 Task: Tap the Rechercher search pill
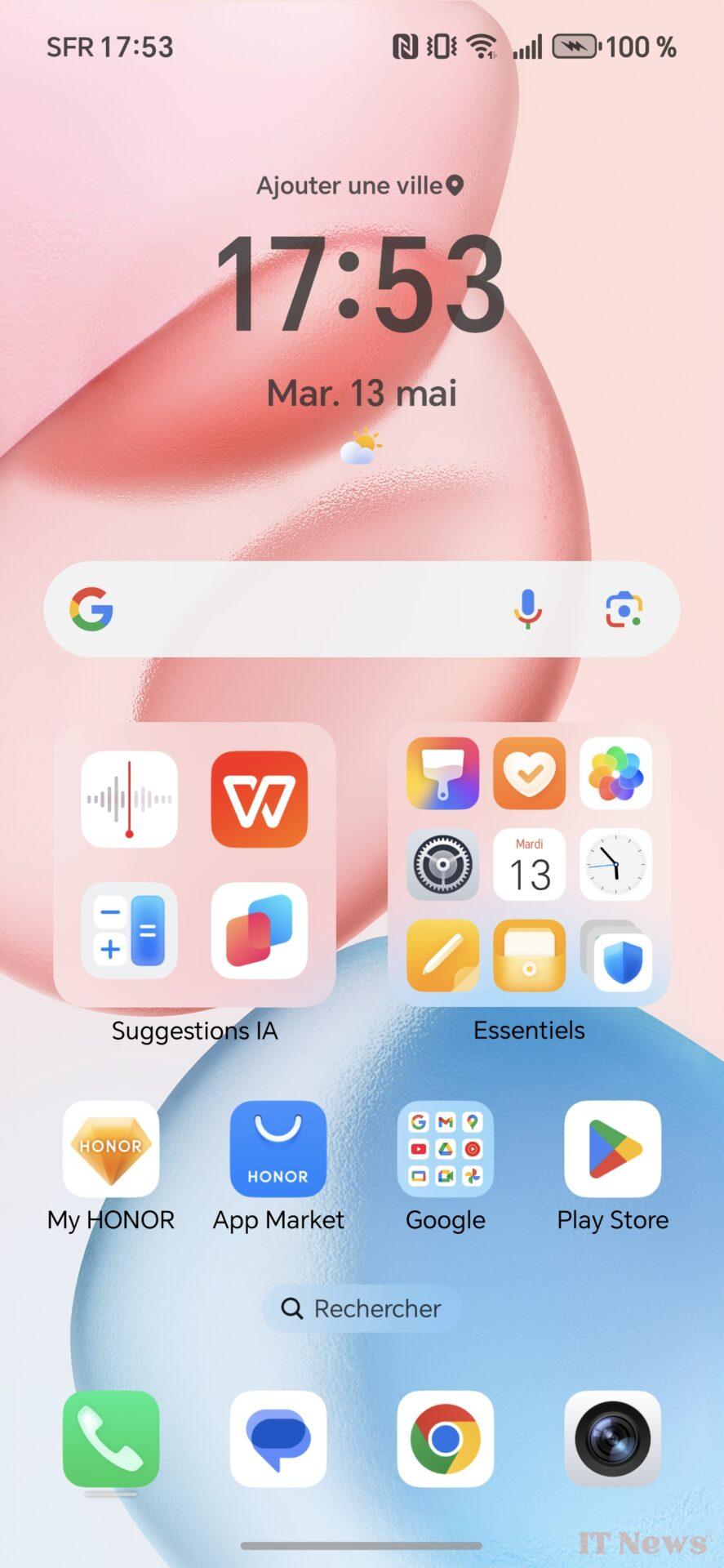(362, 1308)
